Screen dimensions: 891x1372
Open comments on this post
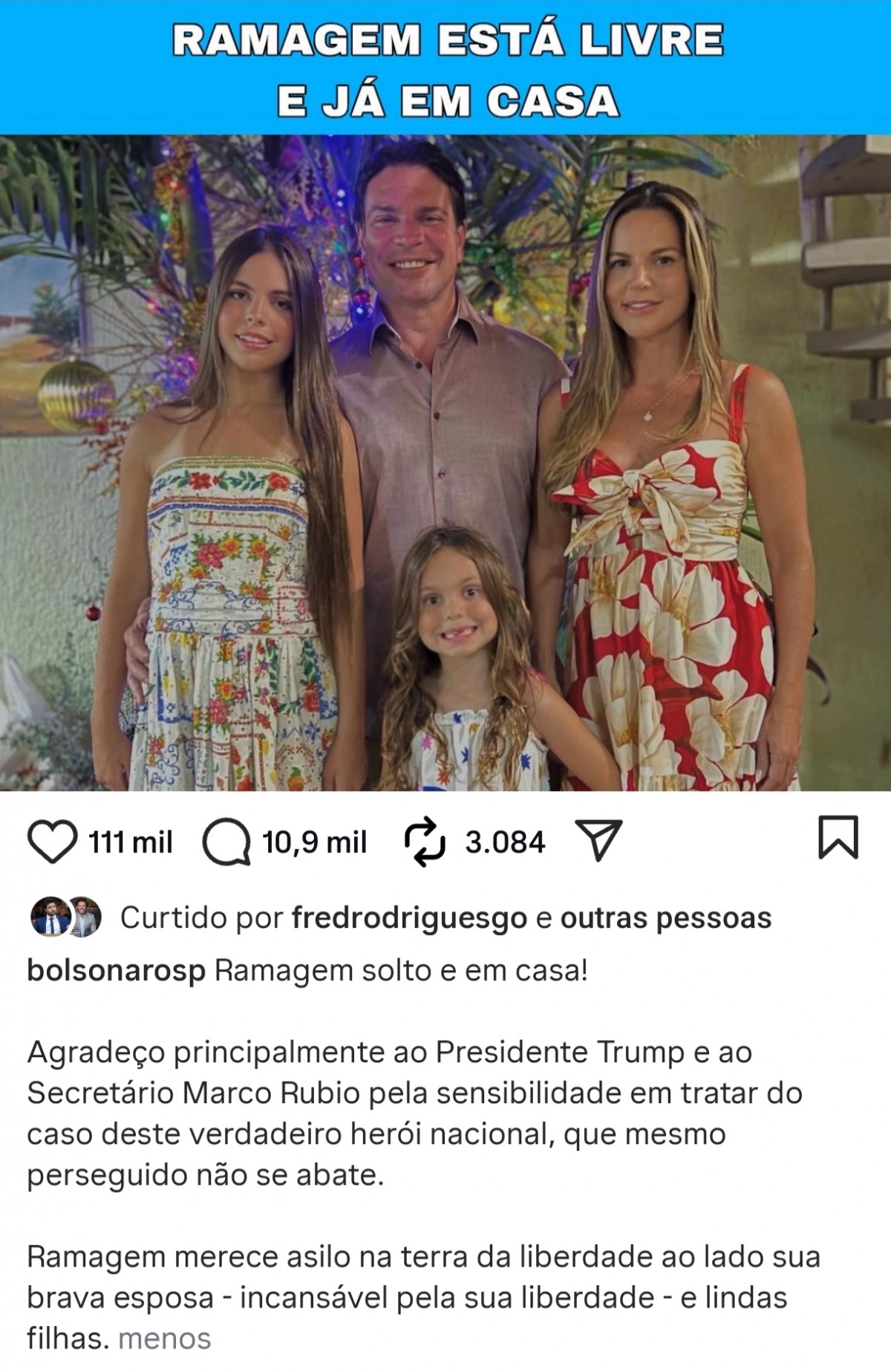pos(226,842)
